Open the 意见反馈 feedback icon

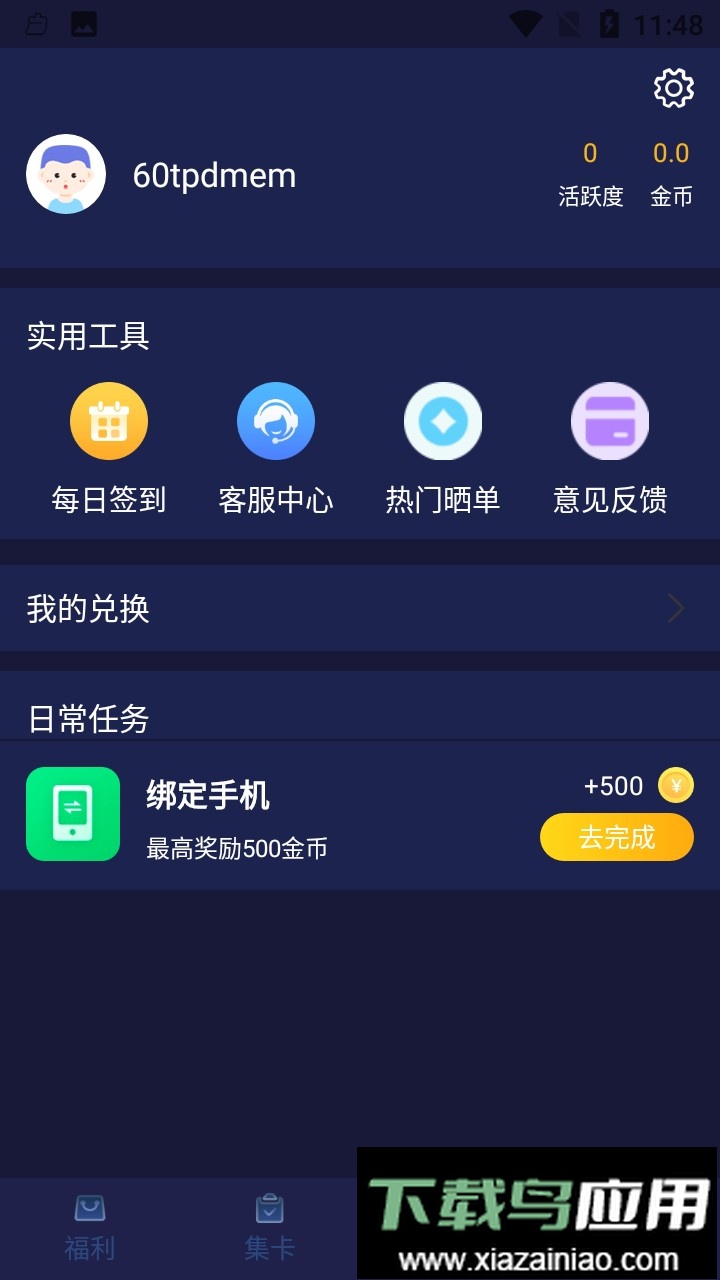(x=609, y=420)
